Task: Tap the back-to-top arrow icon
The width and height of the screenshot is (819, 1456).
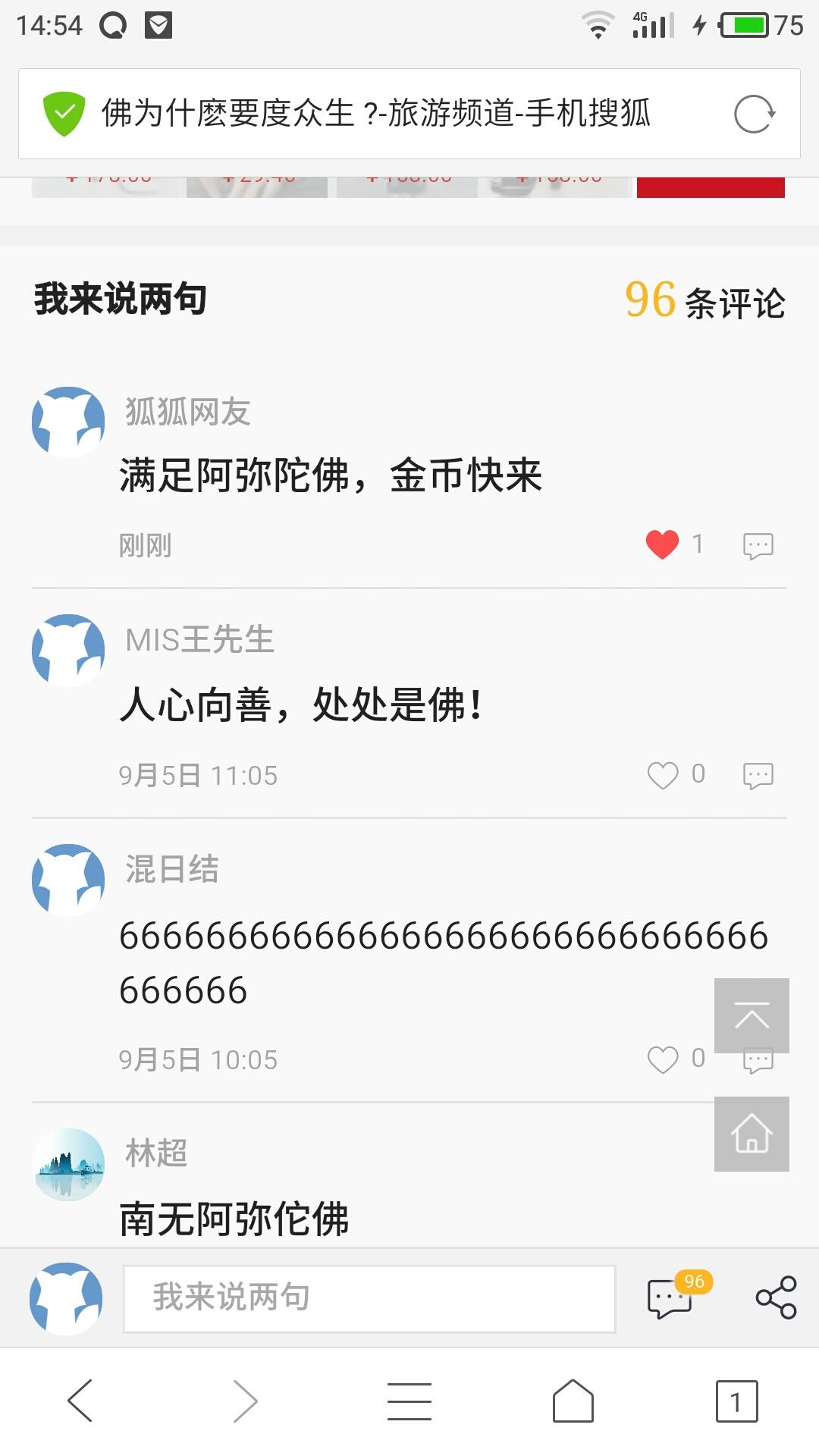Action: pyautogui.click(x=752, y=1016)
